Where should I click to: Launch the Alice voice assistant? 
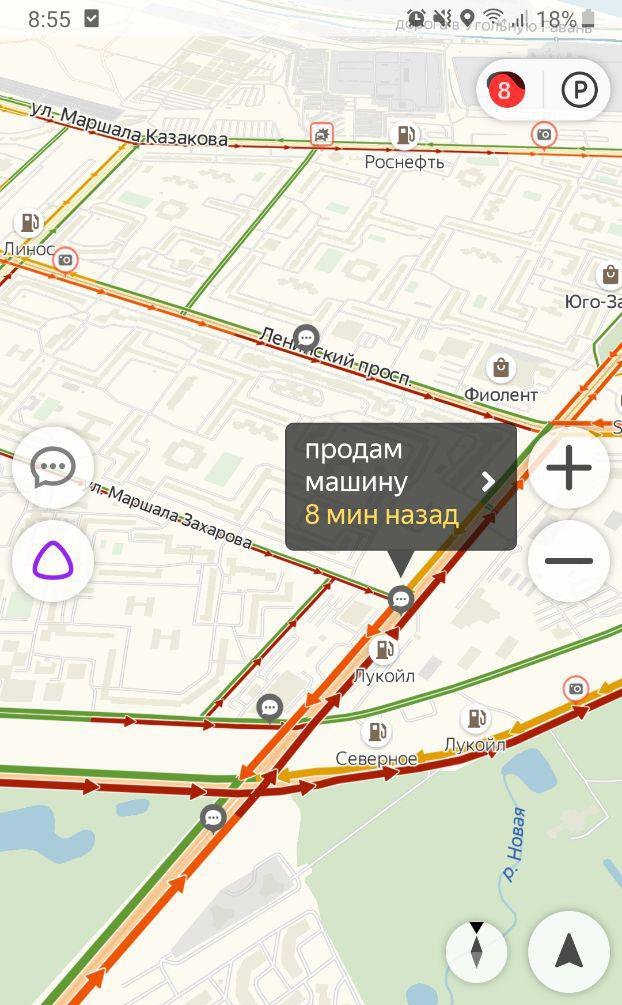53,560
